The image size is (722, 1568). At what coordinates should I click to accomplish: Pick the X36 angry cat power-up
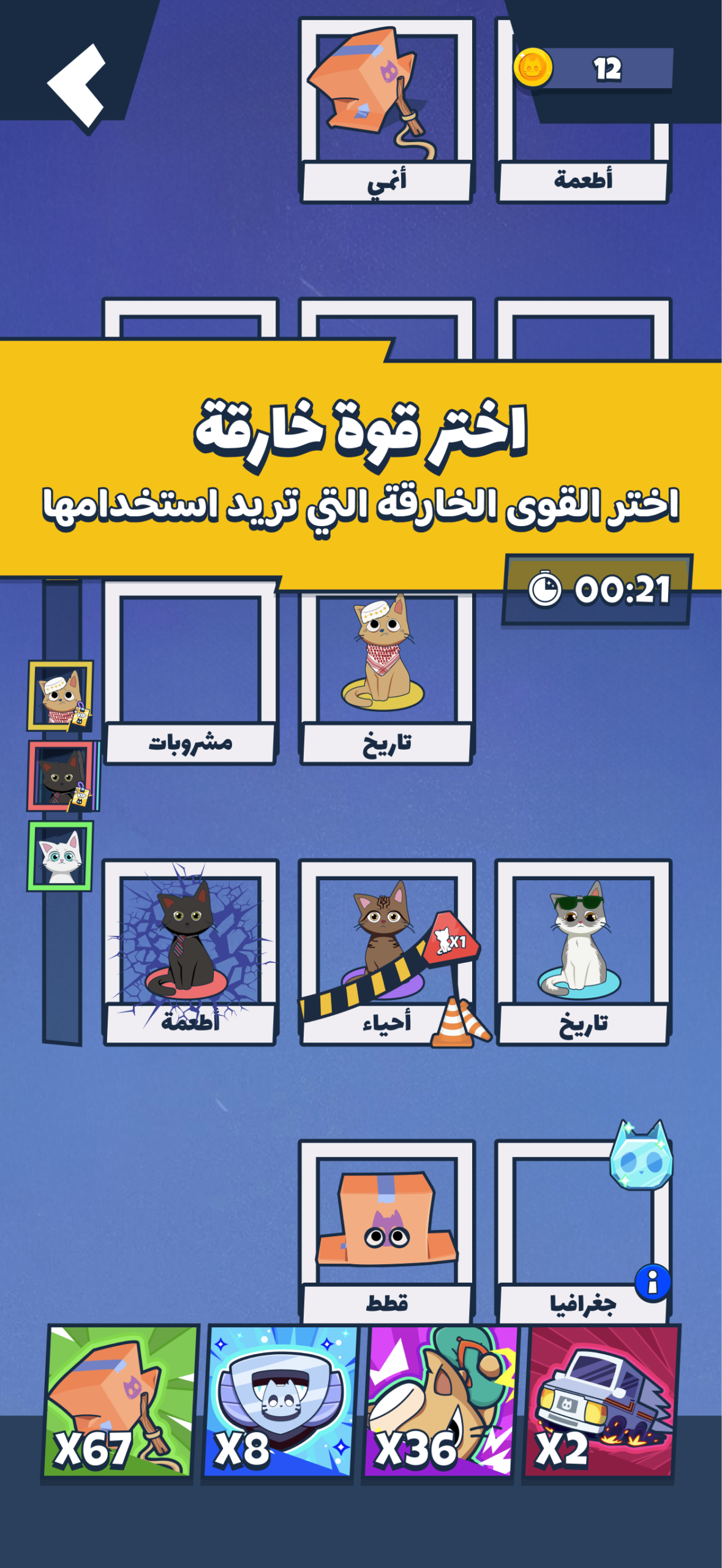(440, 1403)
